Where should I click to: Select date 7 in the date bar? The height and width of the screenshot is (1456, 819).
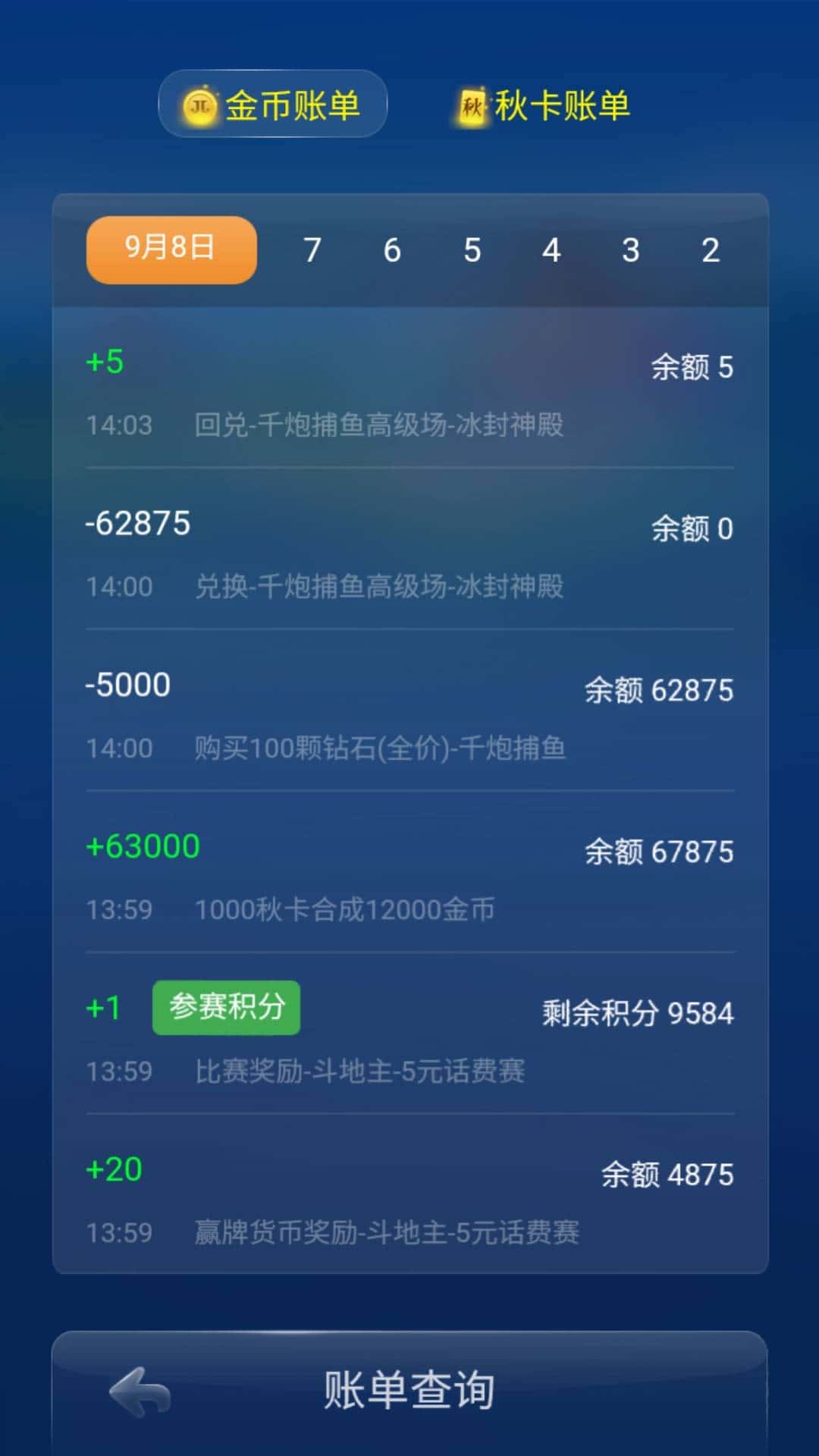(x=313, y=249)
